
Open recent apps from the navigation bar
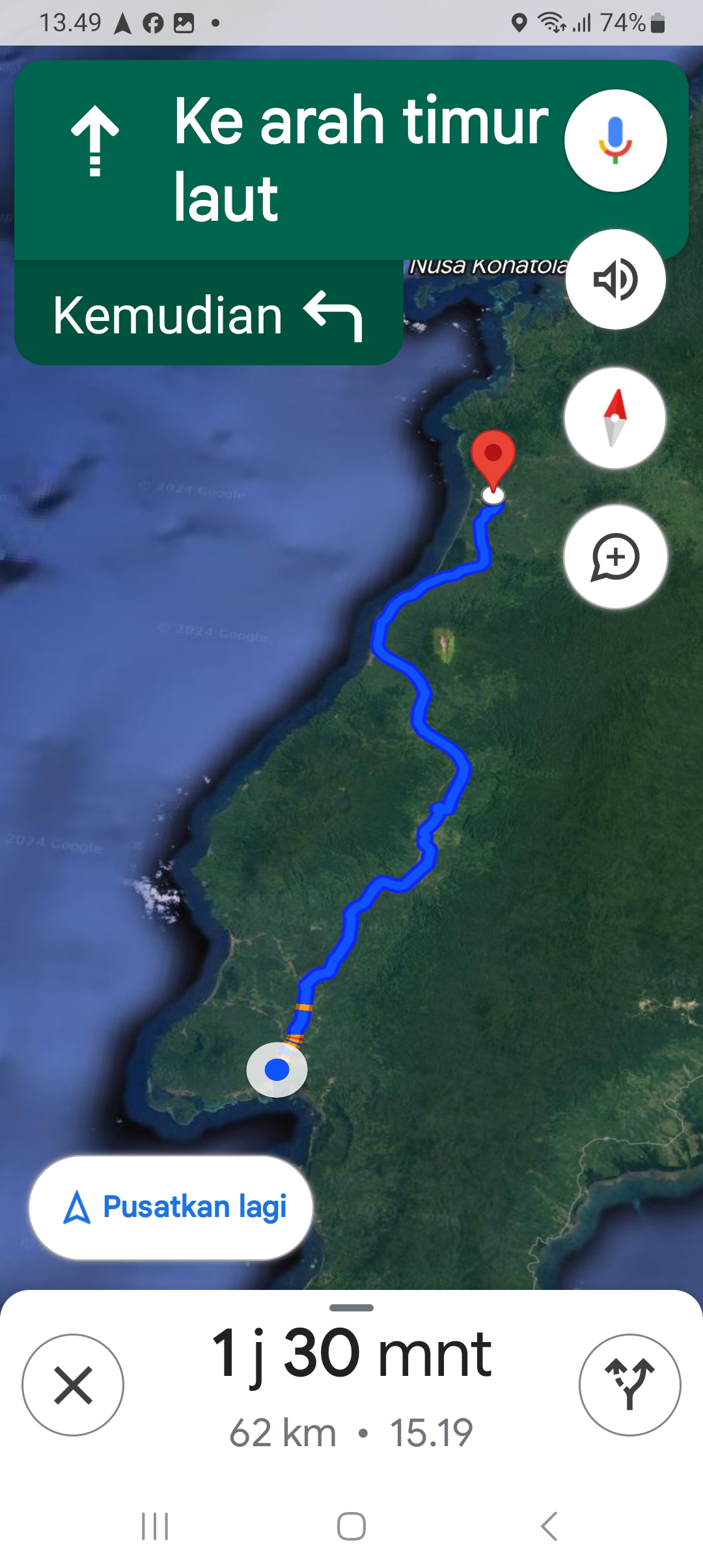pyautogui.click(x=155, y=1526)
